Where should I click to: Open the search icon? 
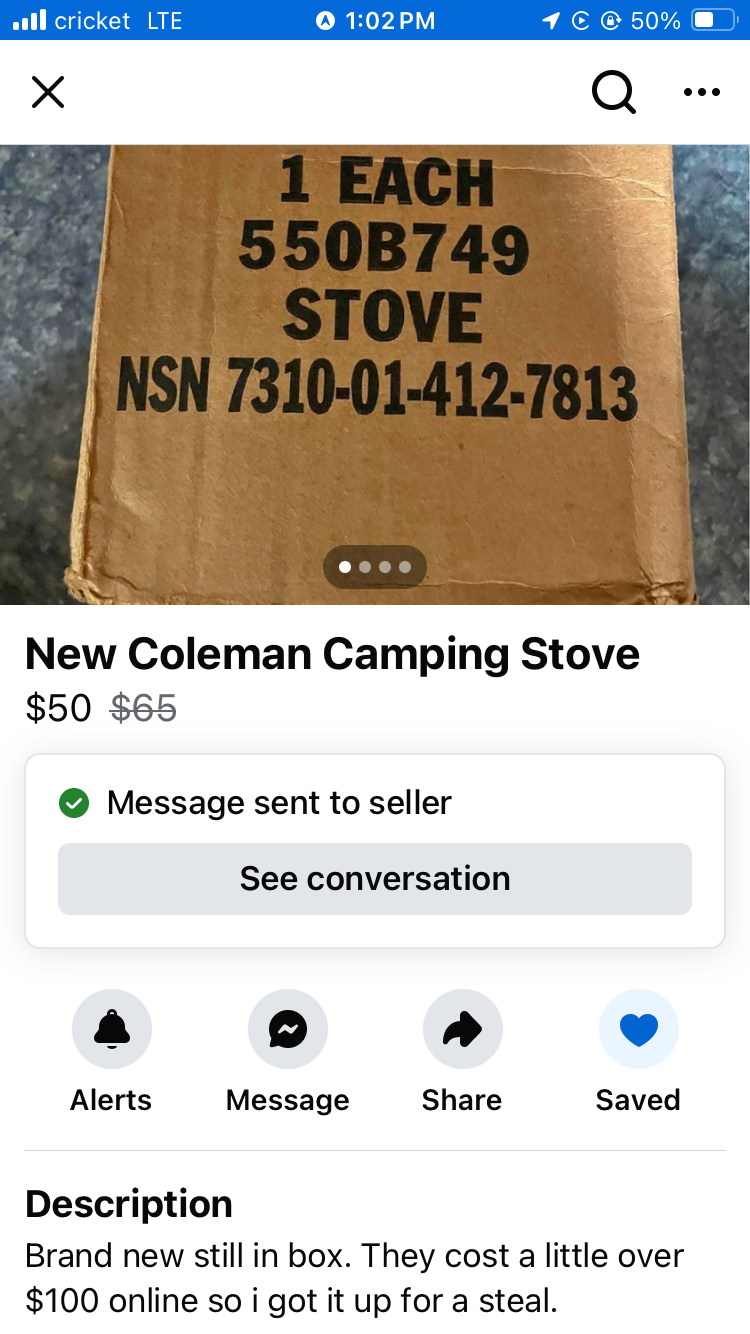coord(613,92)
